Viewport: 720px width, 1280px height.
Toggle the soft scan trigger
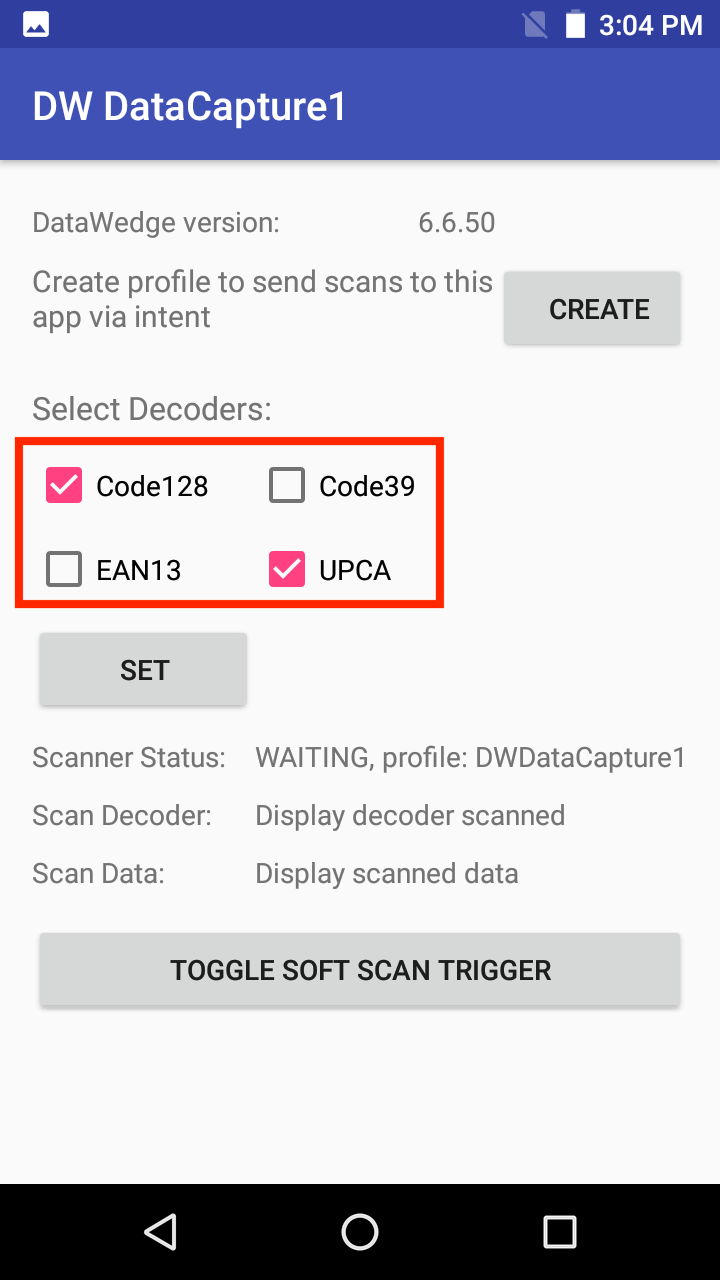[x=360, y=970]
